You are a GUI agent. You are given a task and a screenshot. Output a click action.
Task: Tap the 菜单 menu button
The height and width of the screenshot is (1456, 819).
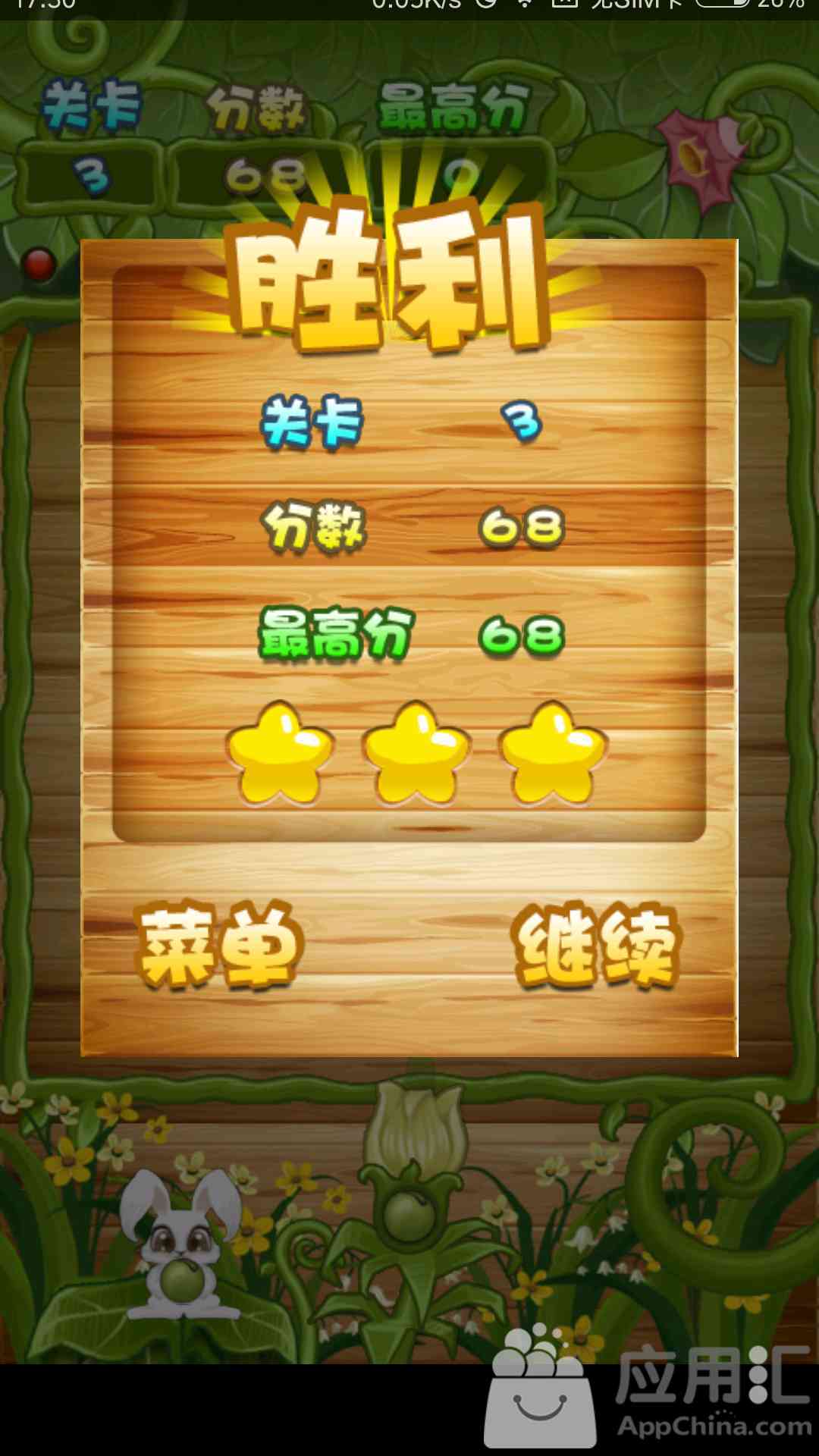point(221,944)
